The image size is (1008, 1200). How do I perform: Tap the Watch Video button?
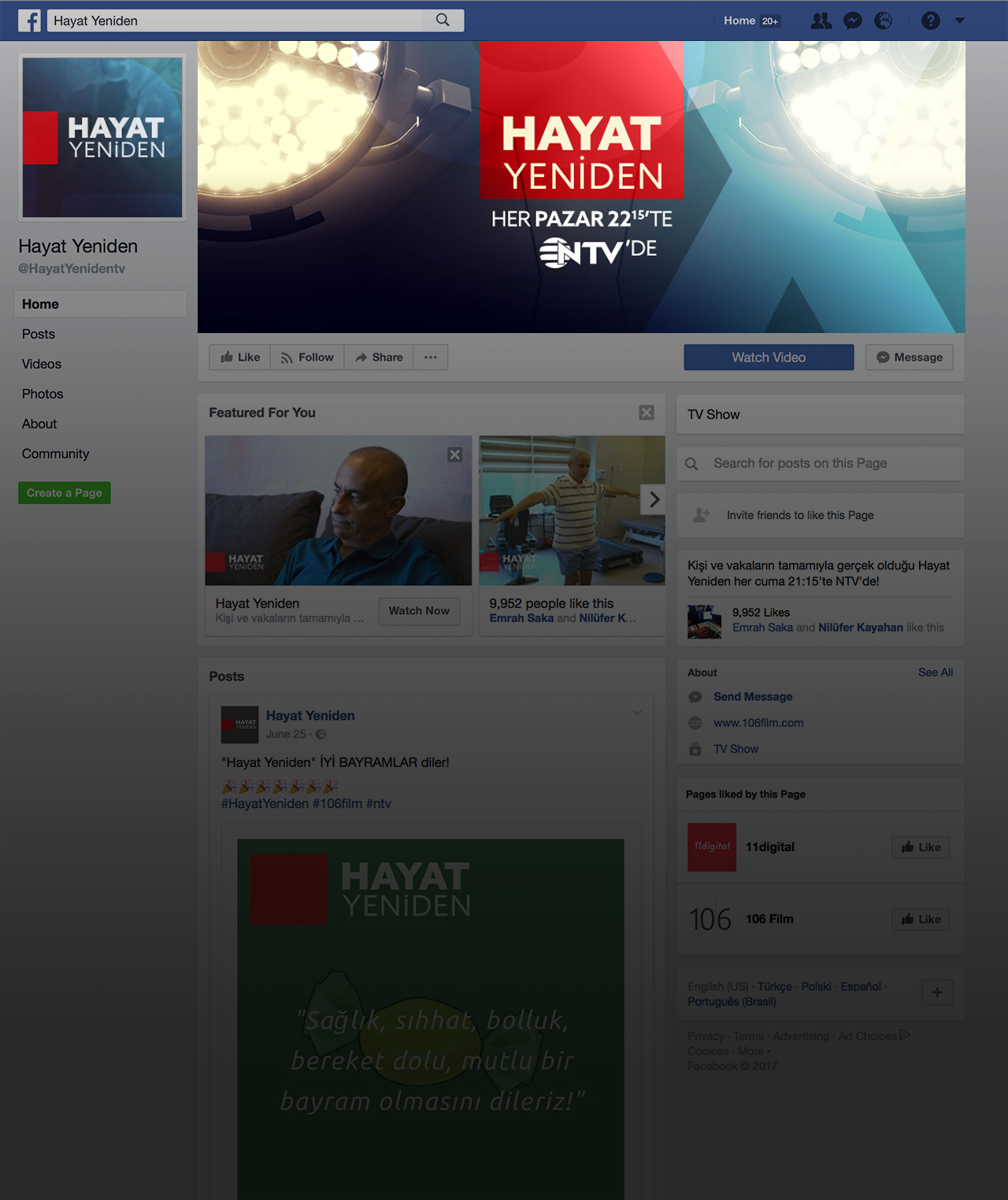click(769, 357)
